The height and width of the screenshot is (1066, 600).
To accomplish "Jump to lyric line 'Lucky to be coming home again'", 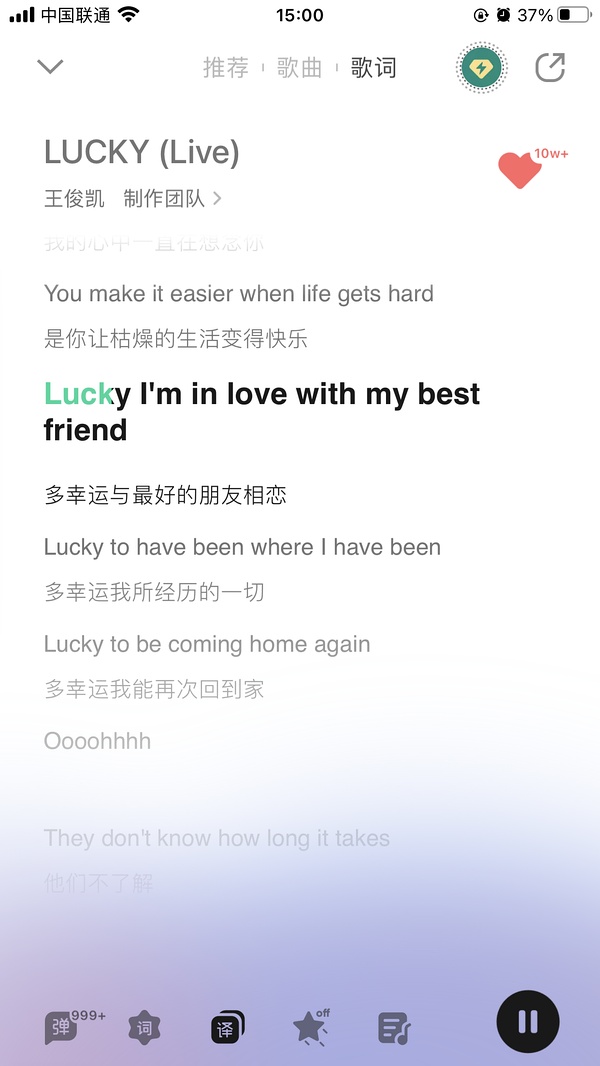I will [x=207, y=644].
